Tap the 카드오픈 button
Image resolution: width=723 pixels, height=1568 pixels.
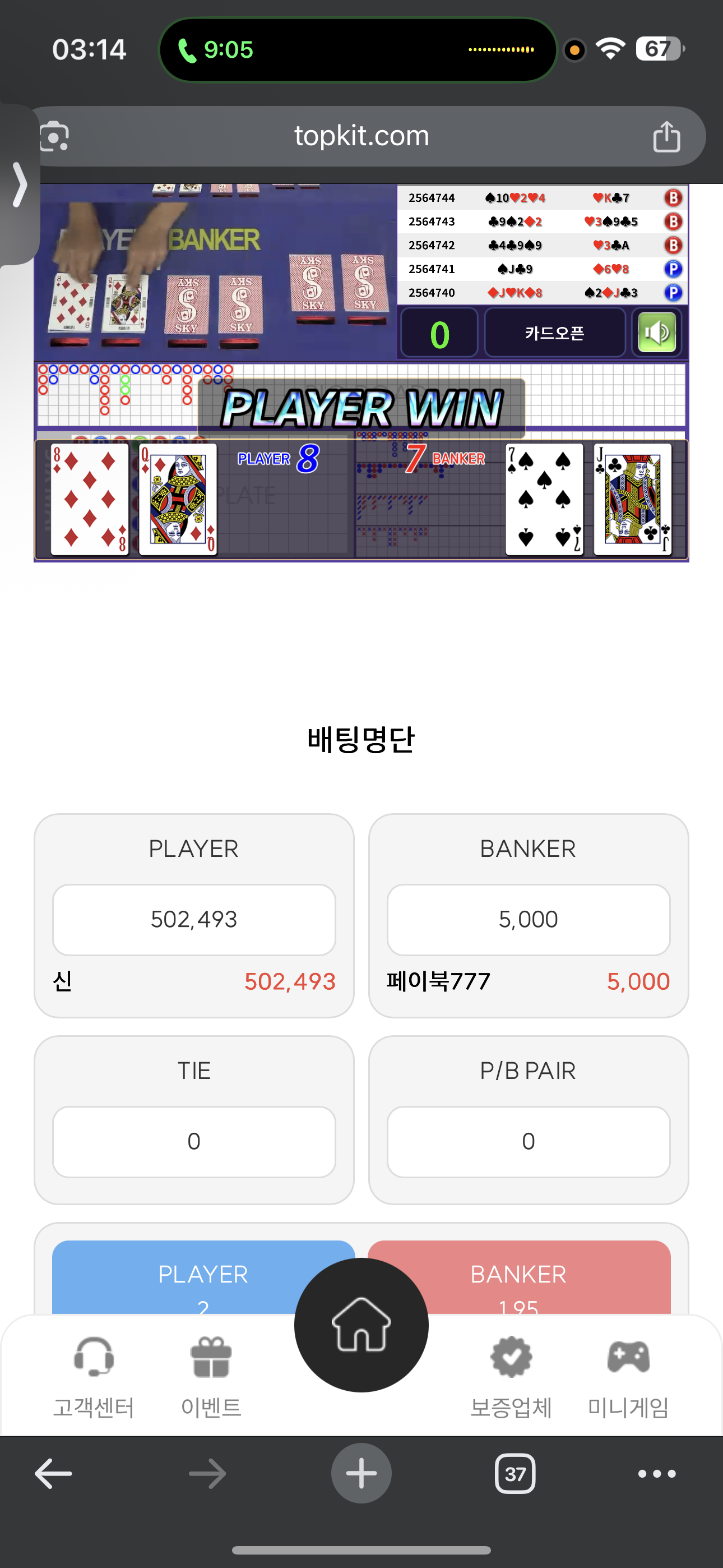(554, 333)
